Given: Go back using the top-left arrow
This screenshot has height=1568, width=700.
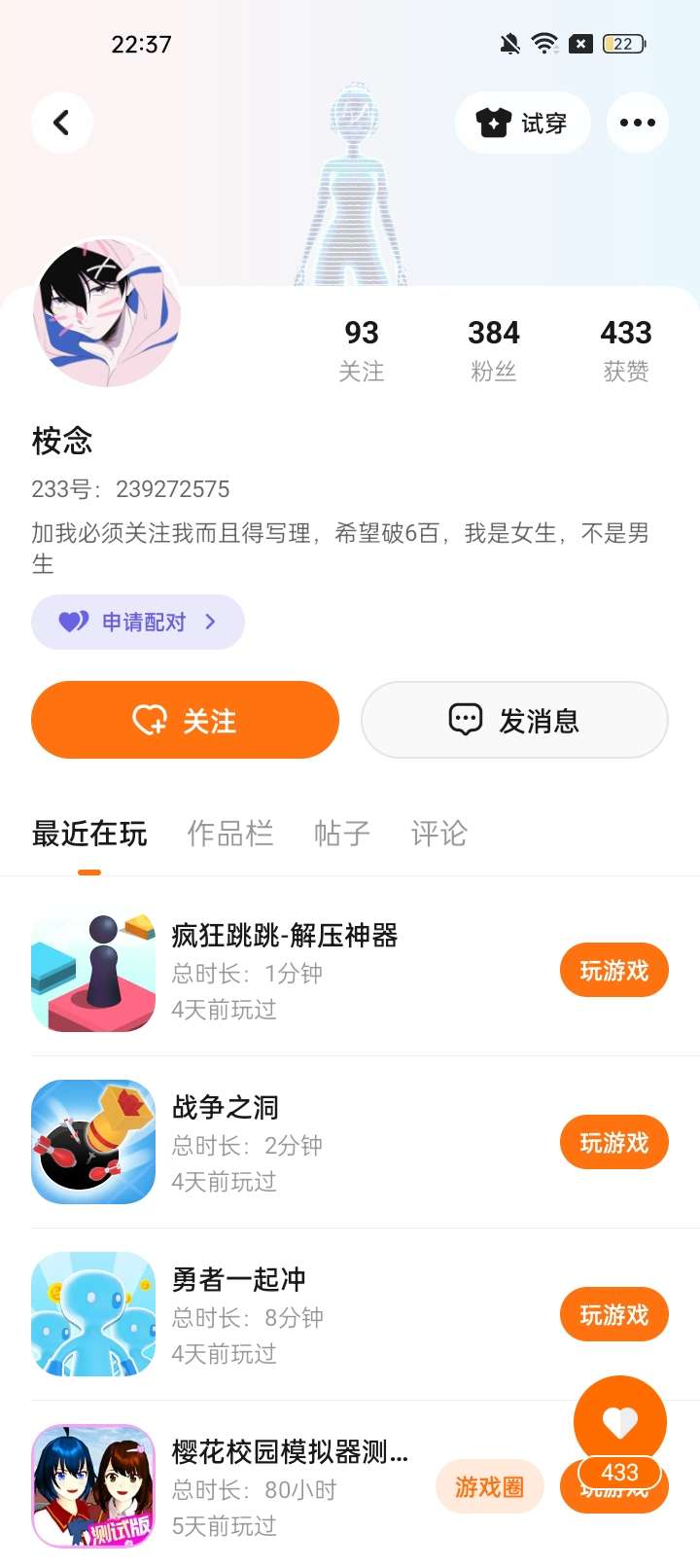Looking at the screenshot, I should [61, 123].
